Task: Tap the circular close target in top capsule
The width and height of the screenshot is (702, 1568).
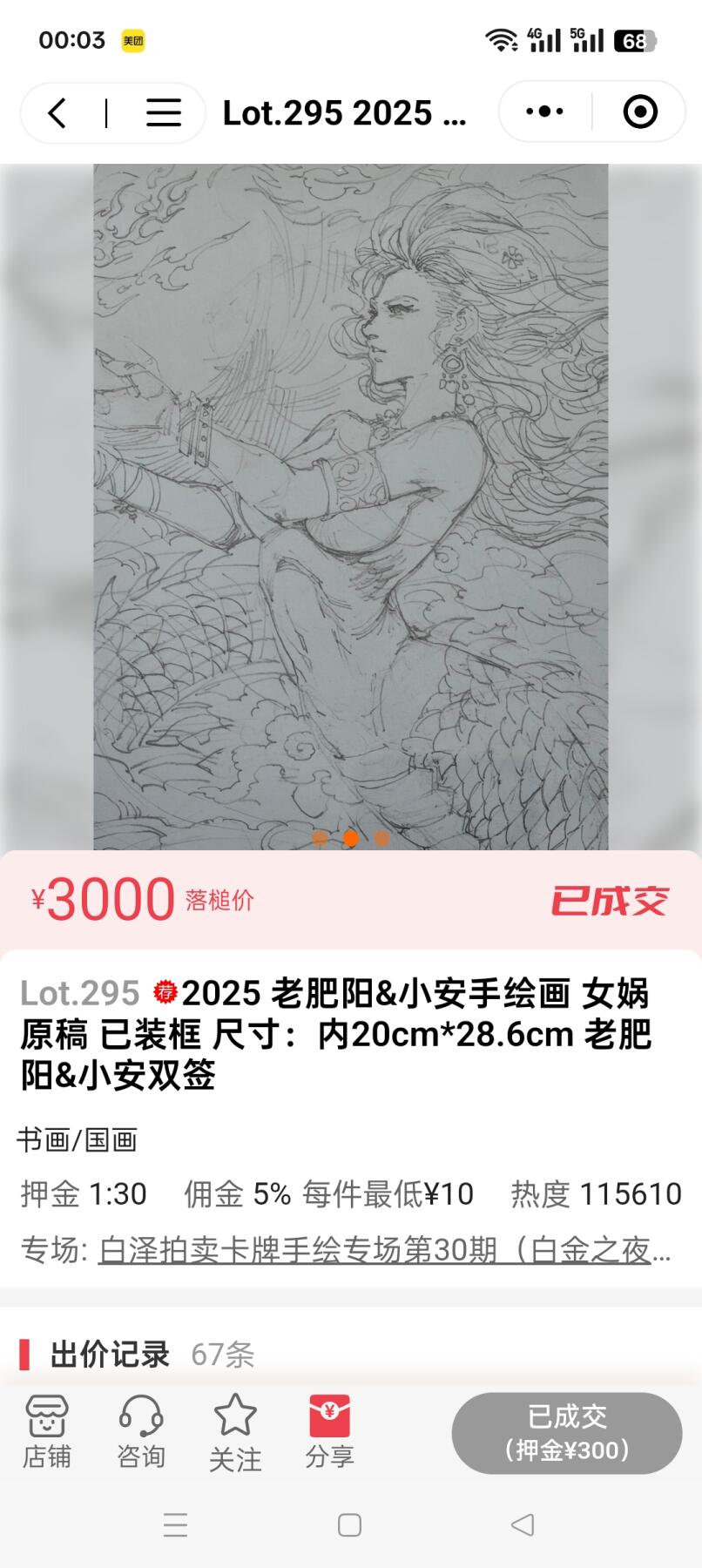Action: [x=638, y=112]
